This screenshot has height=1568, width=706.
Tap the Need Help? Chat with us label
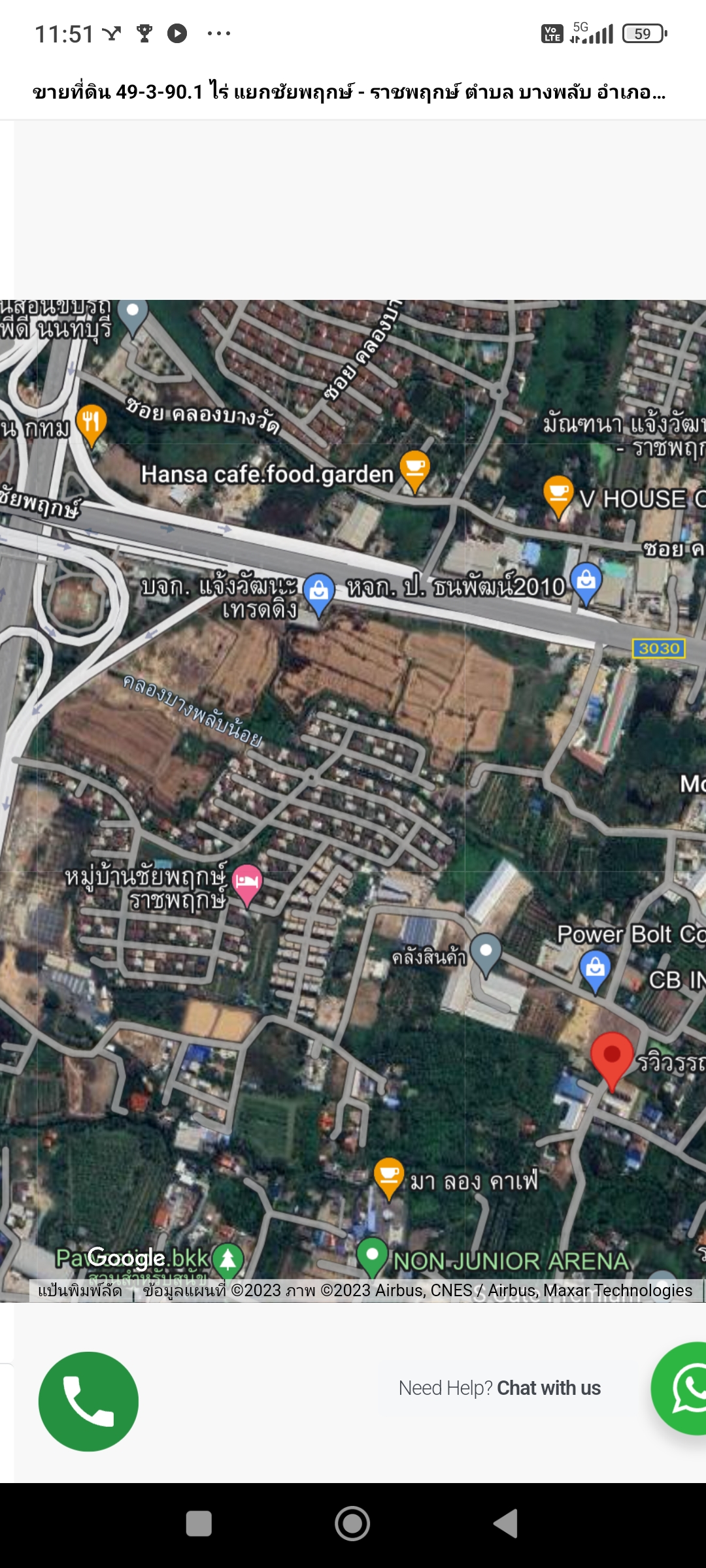(499, 1388)
